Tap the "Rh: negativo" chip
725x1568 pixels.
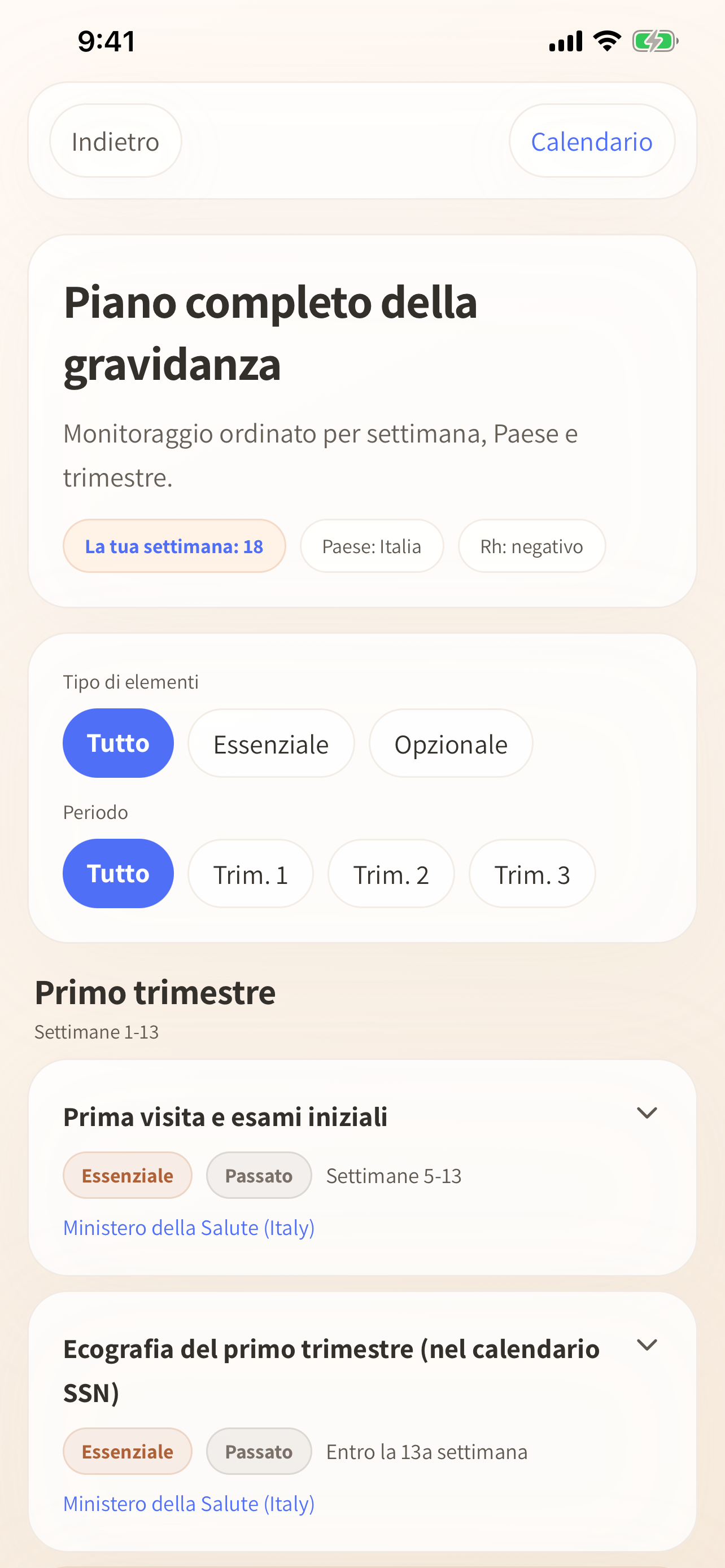click(531, 546)
